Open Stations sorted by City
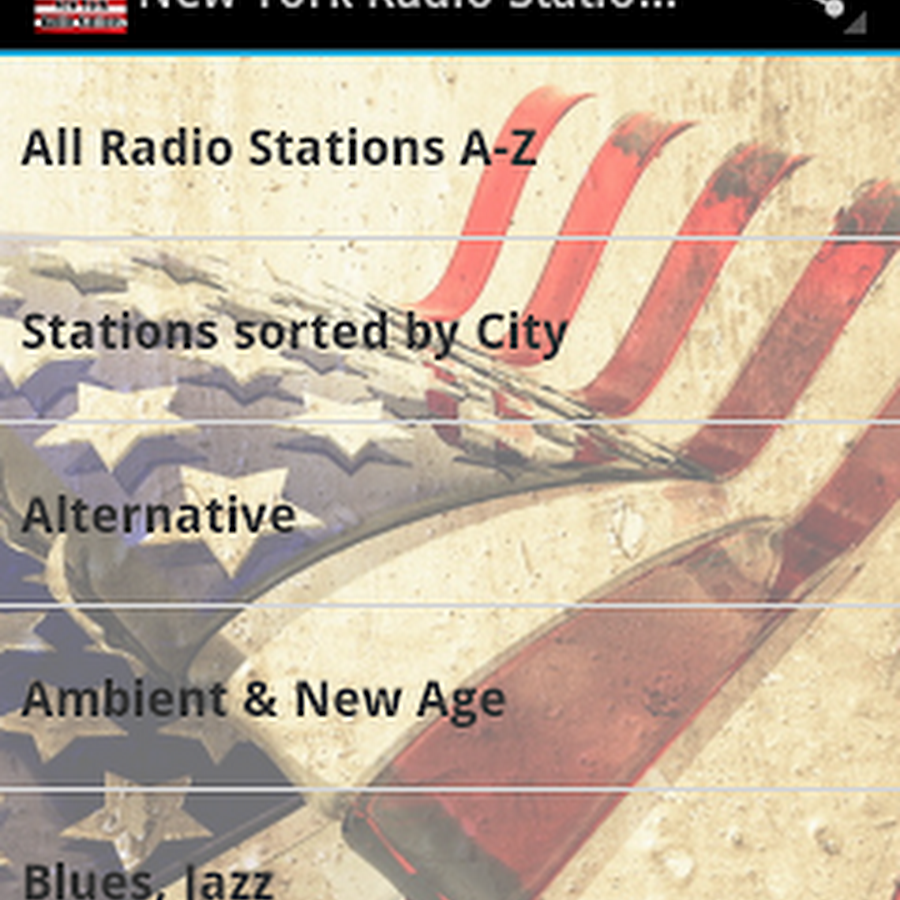The image size is (900, 900). click(294, 332)
